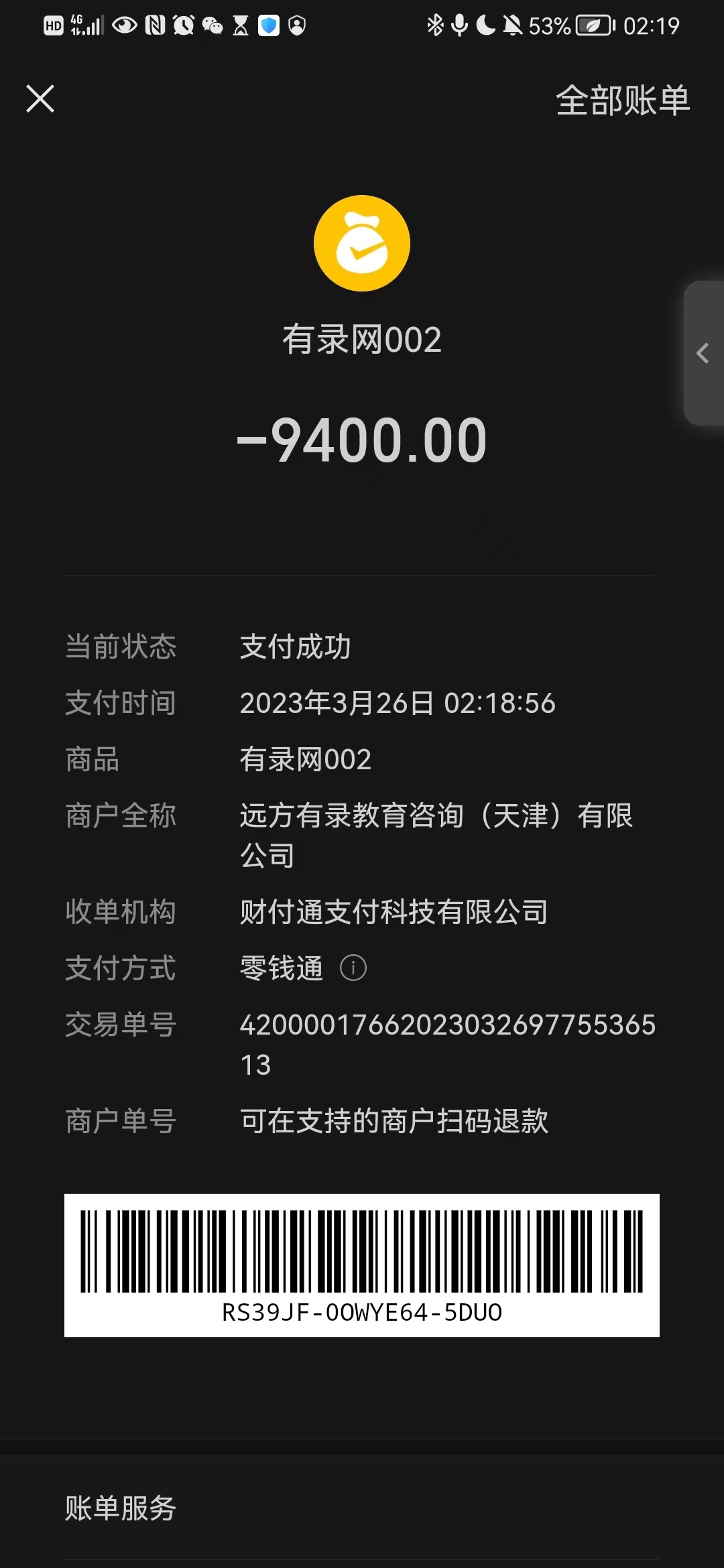Open 全部账单 (all bills)
This screenshot has width=724, height=1568.
[622, 101]
